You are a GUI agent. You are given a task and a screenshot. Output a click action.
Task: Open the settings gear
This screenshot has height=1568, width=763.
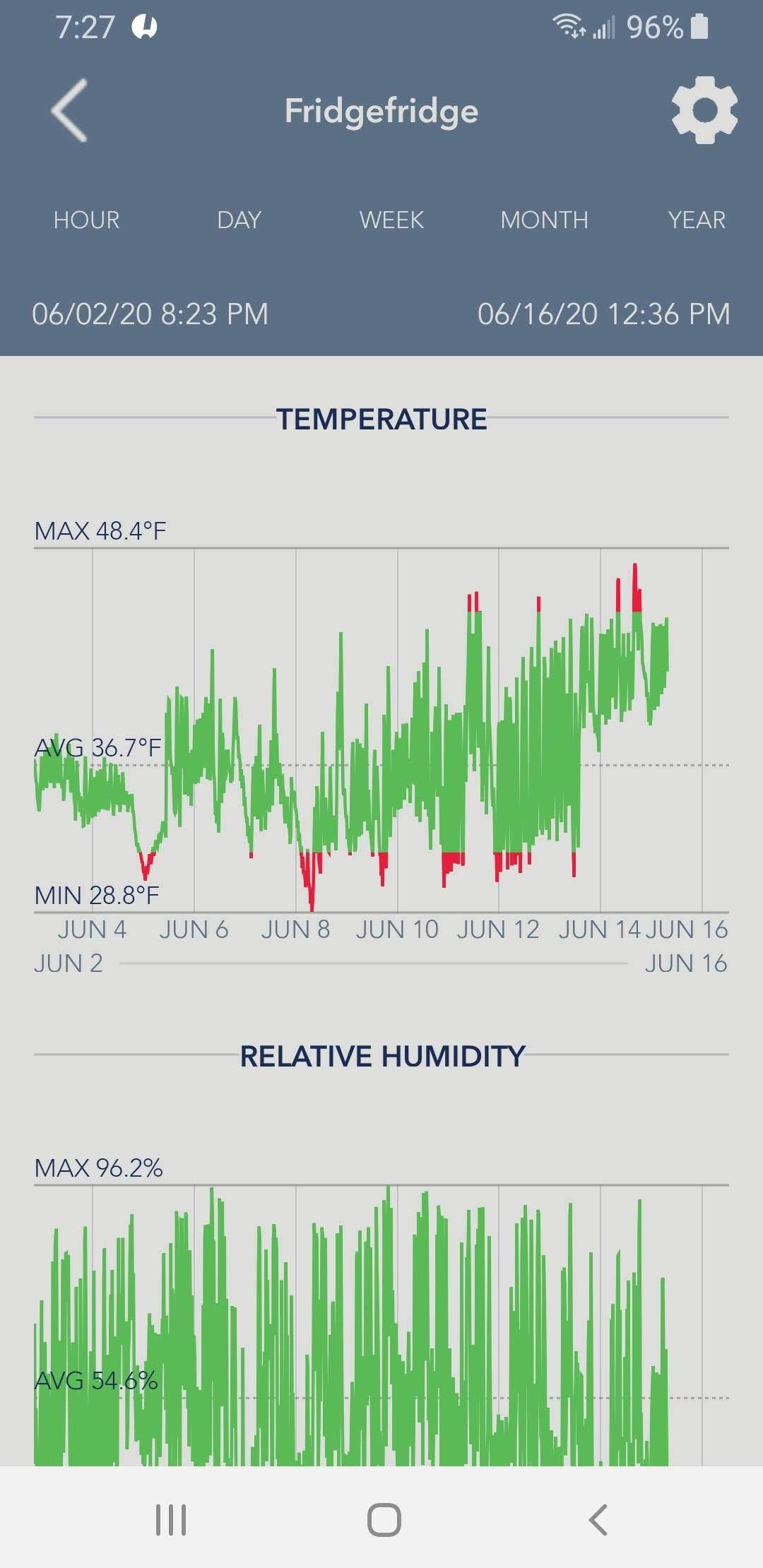pyautogui.click(x=704, y=111)
